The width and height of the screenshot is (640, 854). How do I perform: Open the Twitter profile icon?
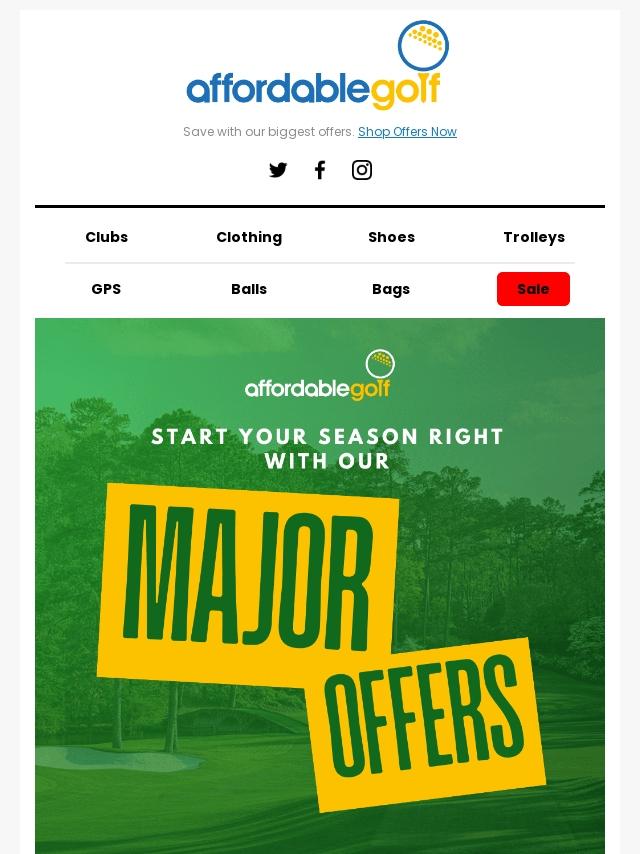click(278, 170)
